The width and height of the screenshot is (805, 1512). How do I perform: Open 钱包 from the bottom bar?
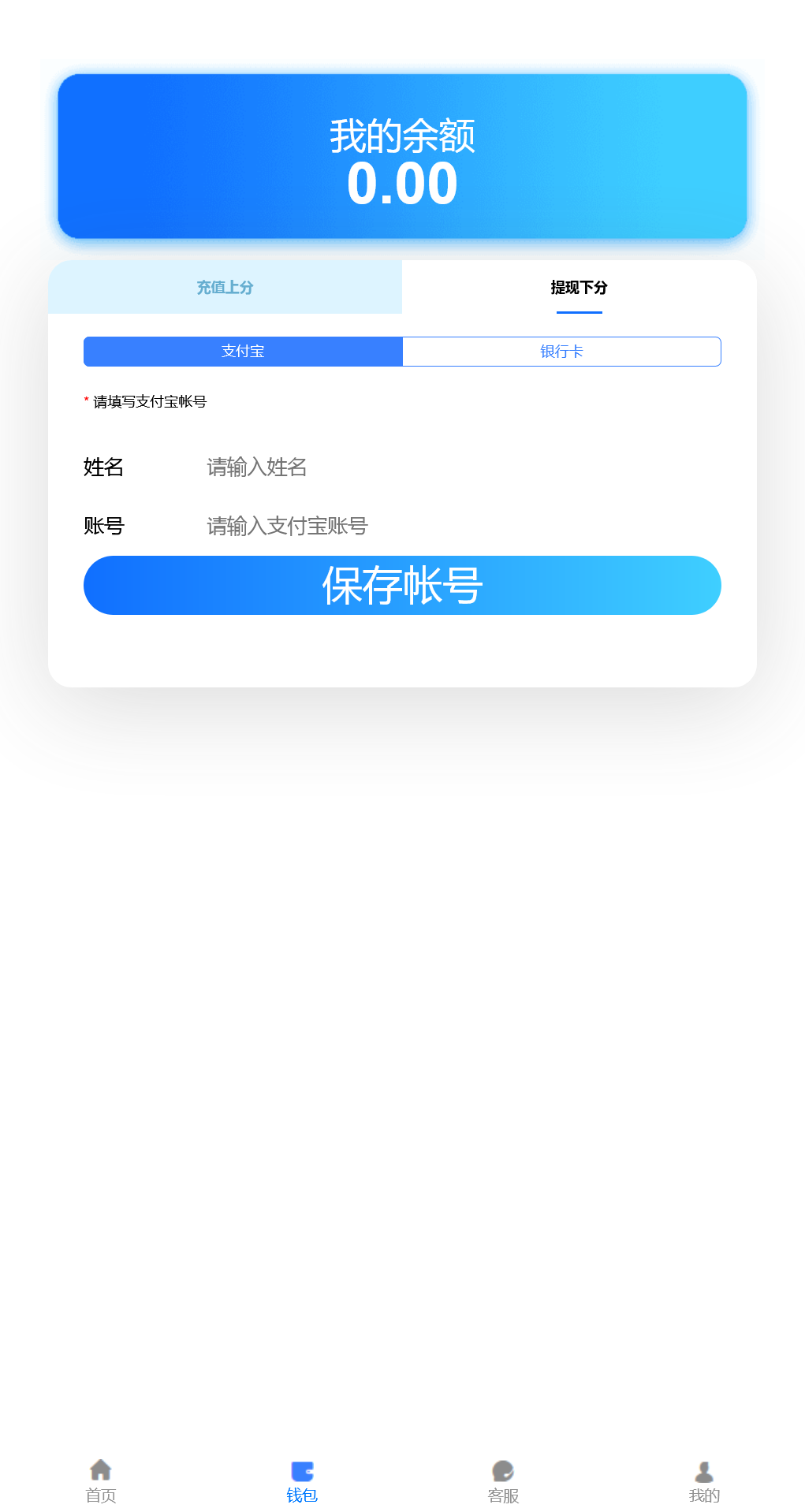(302, 1494)
